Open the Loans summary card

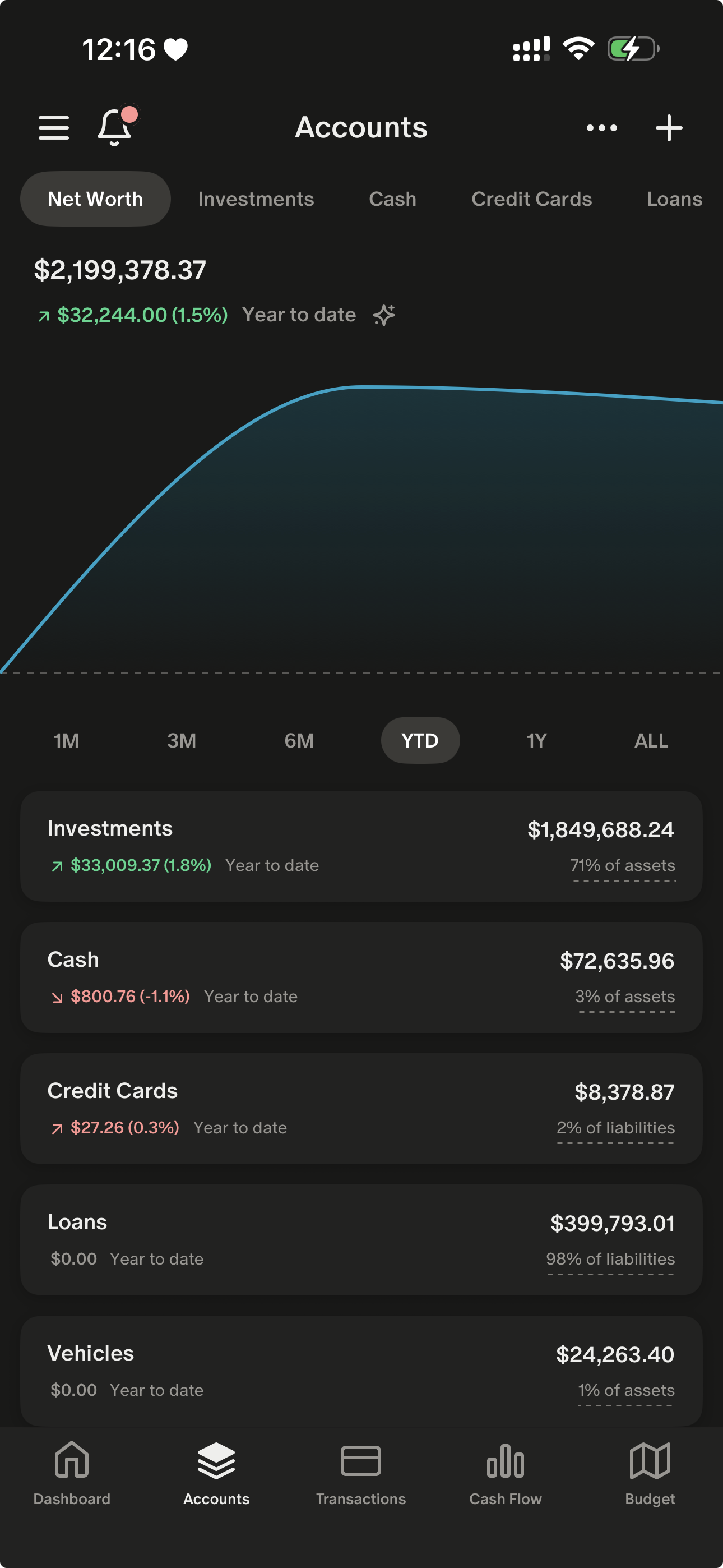(361, 1239)
